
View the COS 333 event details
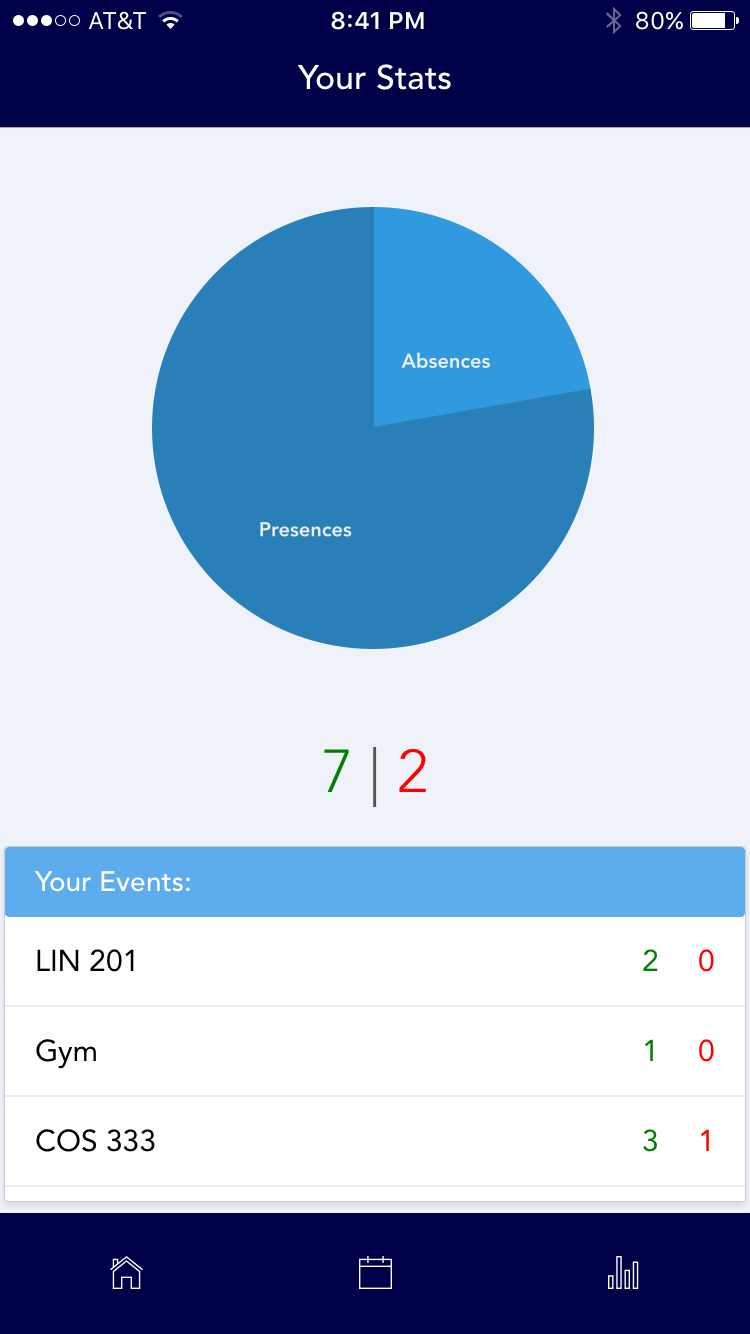pos(375,1141)
